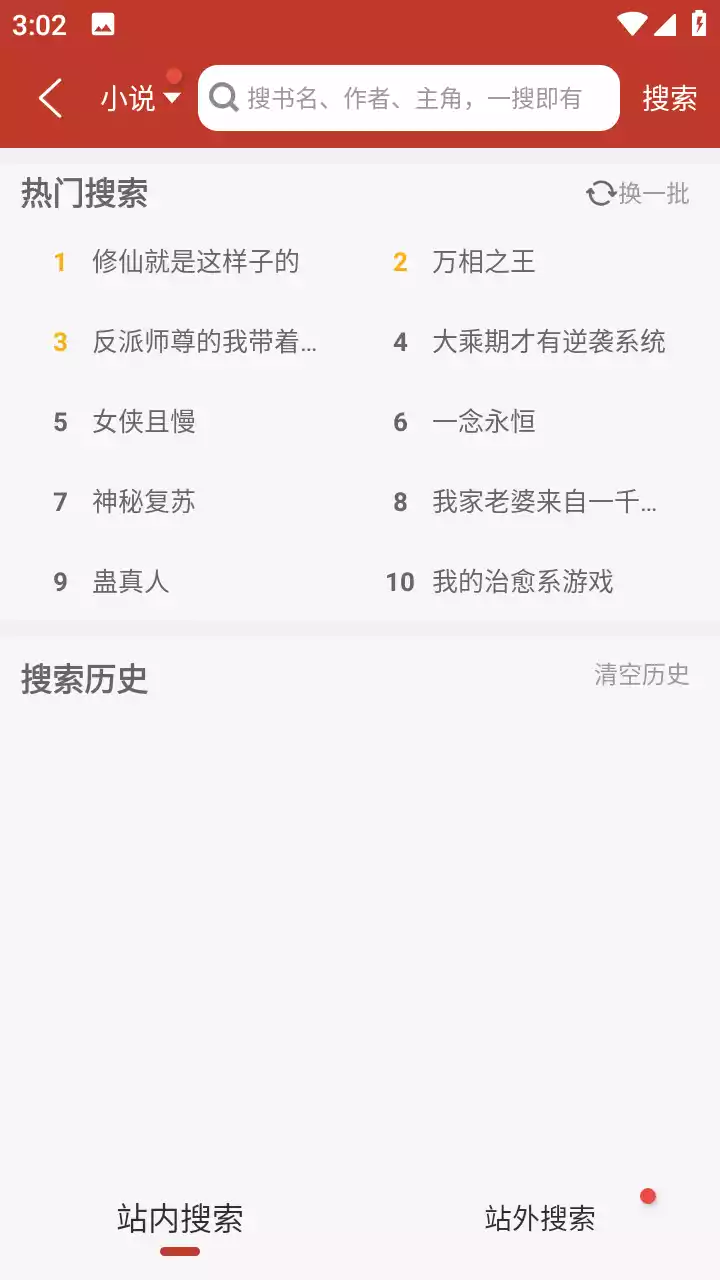The image size is (720, 1280).
Task: Click 清空历史 to clear search history
Action: click(x=641, y=674)
